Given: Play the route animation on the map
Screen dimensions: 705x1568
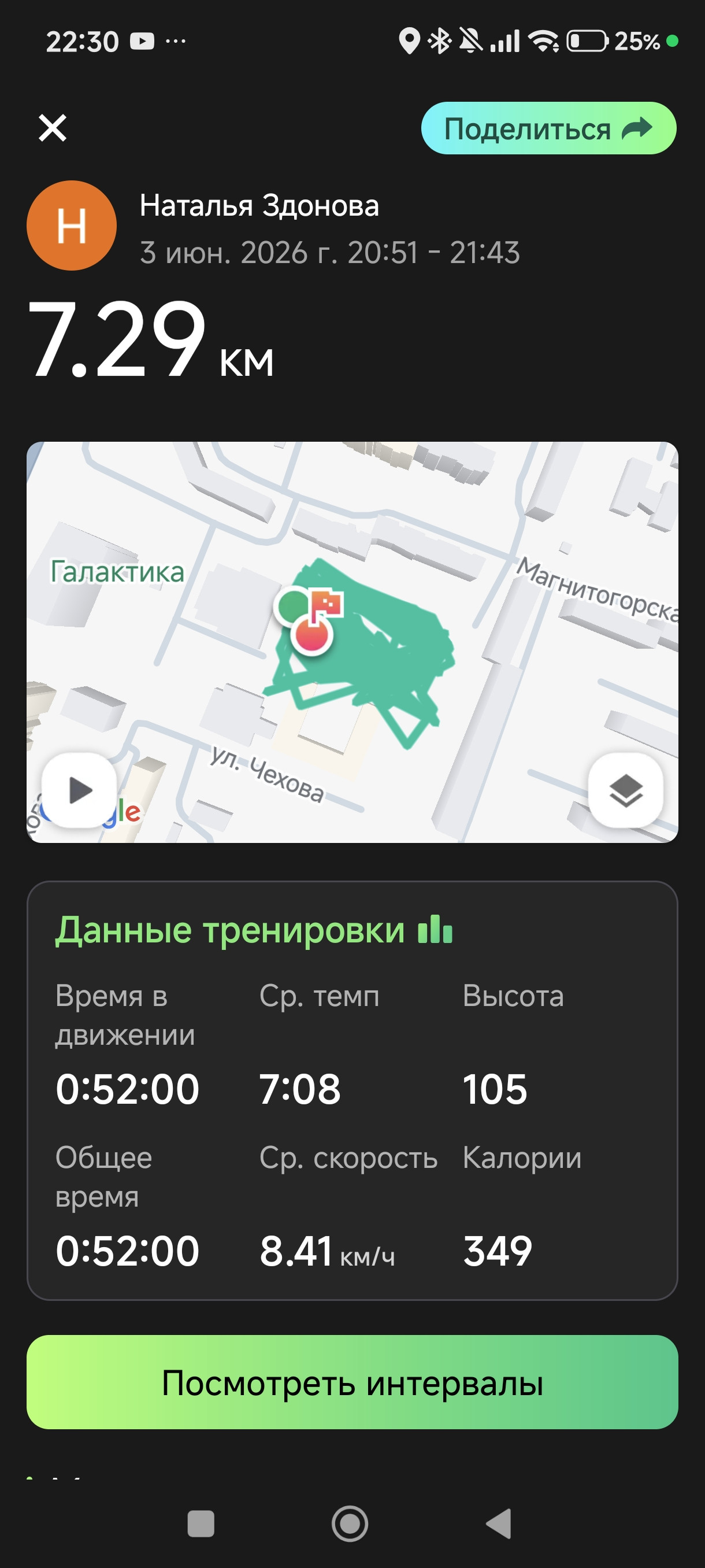Looking at the screenshot, I should [79, 790].
